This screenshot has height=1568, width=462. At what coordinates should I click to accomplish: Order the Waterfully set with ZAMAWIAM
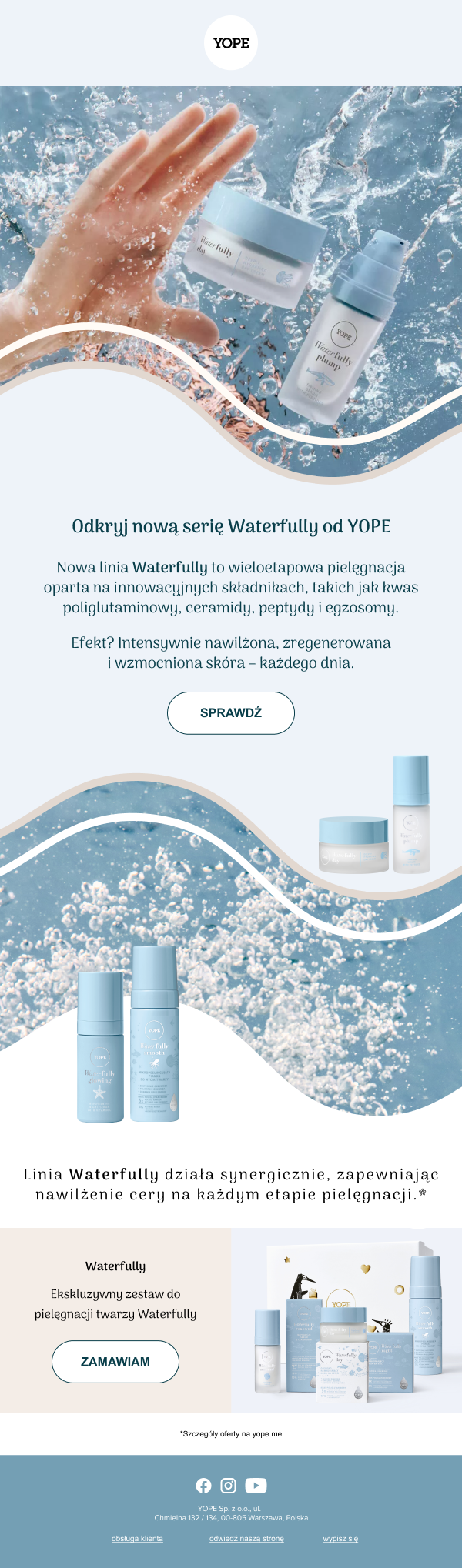pyautogui.click(x=115, y=1361)
